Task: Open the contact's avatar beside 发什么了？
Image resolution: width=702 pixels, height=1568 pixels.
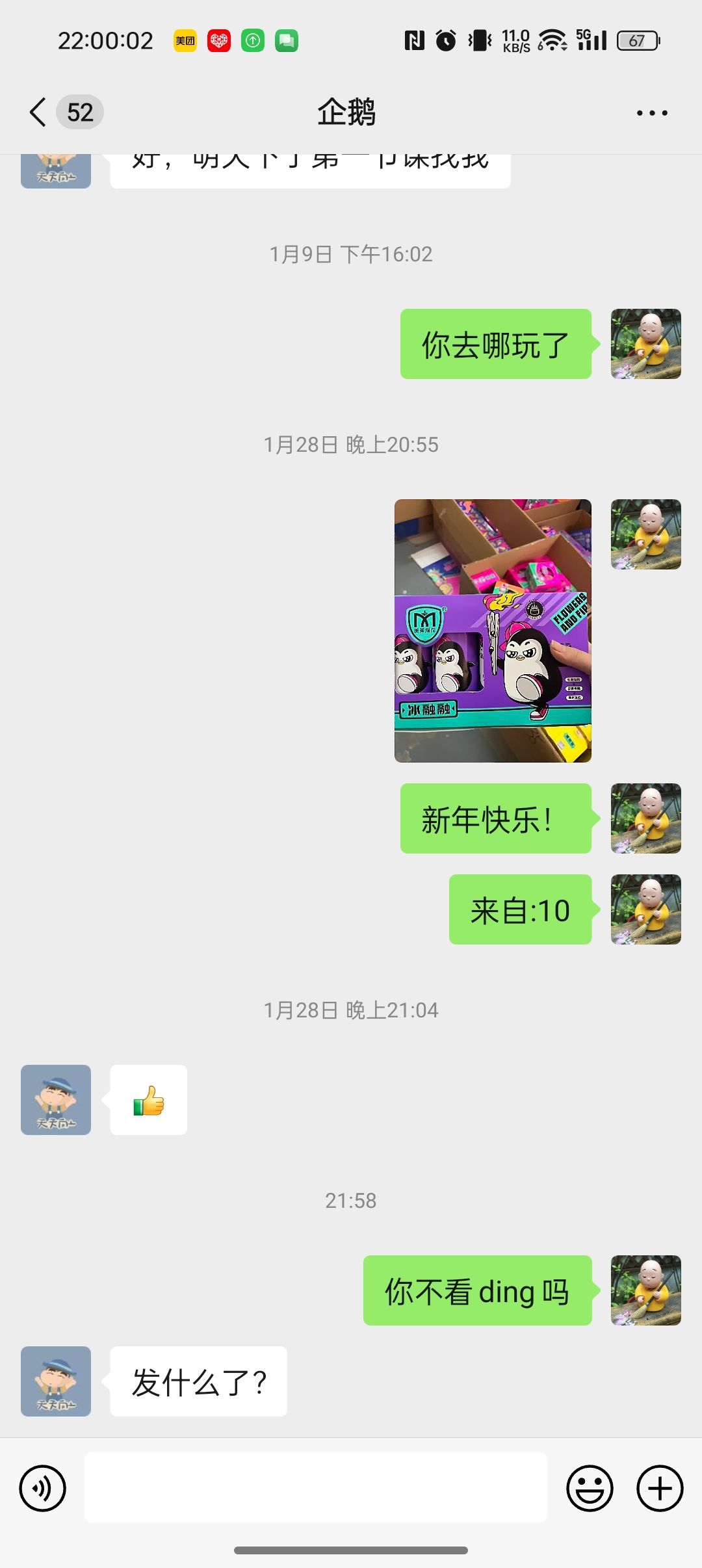Action: (56, 1381)
